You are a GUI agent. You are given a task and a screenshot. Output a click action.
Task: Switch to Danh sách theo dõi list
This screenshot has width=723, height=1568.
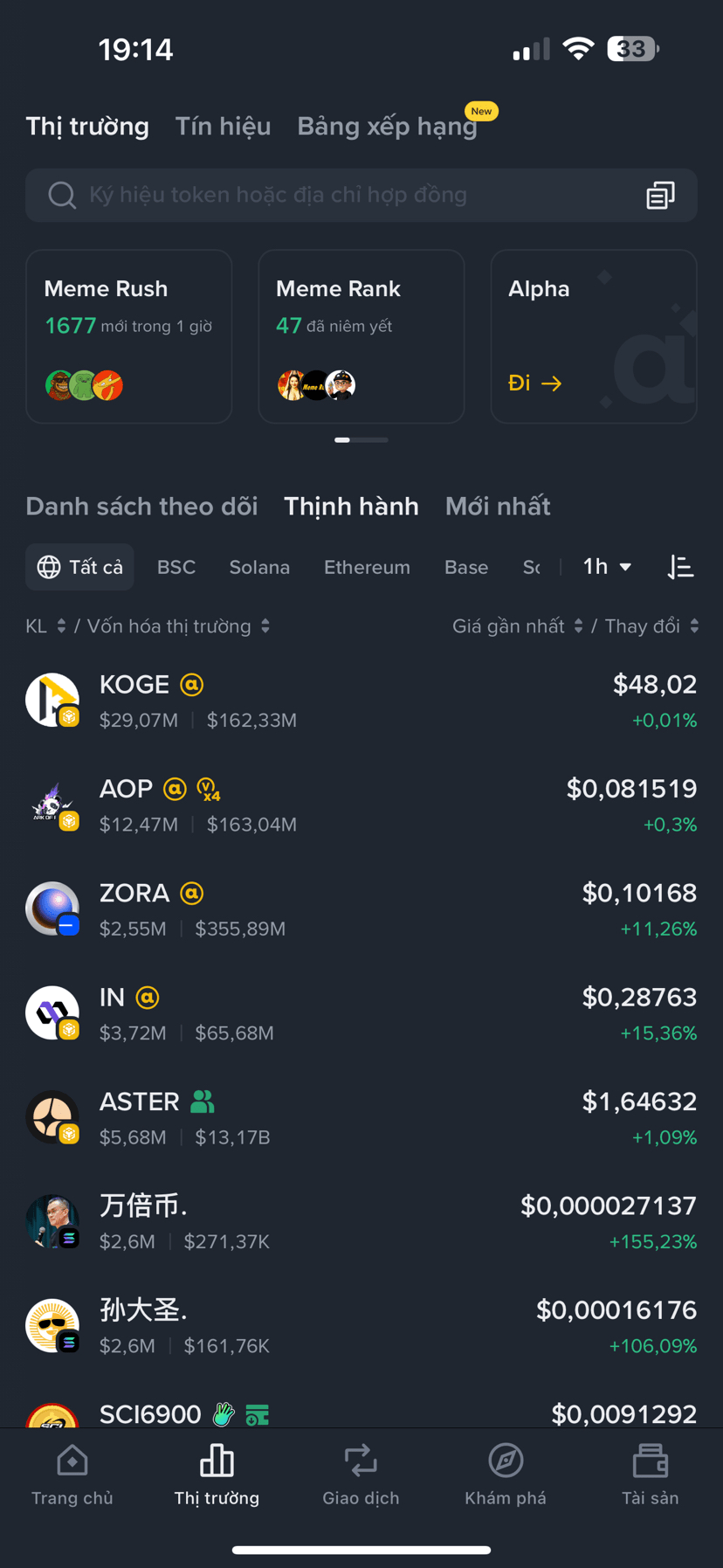[141, 507]
